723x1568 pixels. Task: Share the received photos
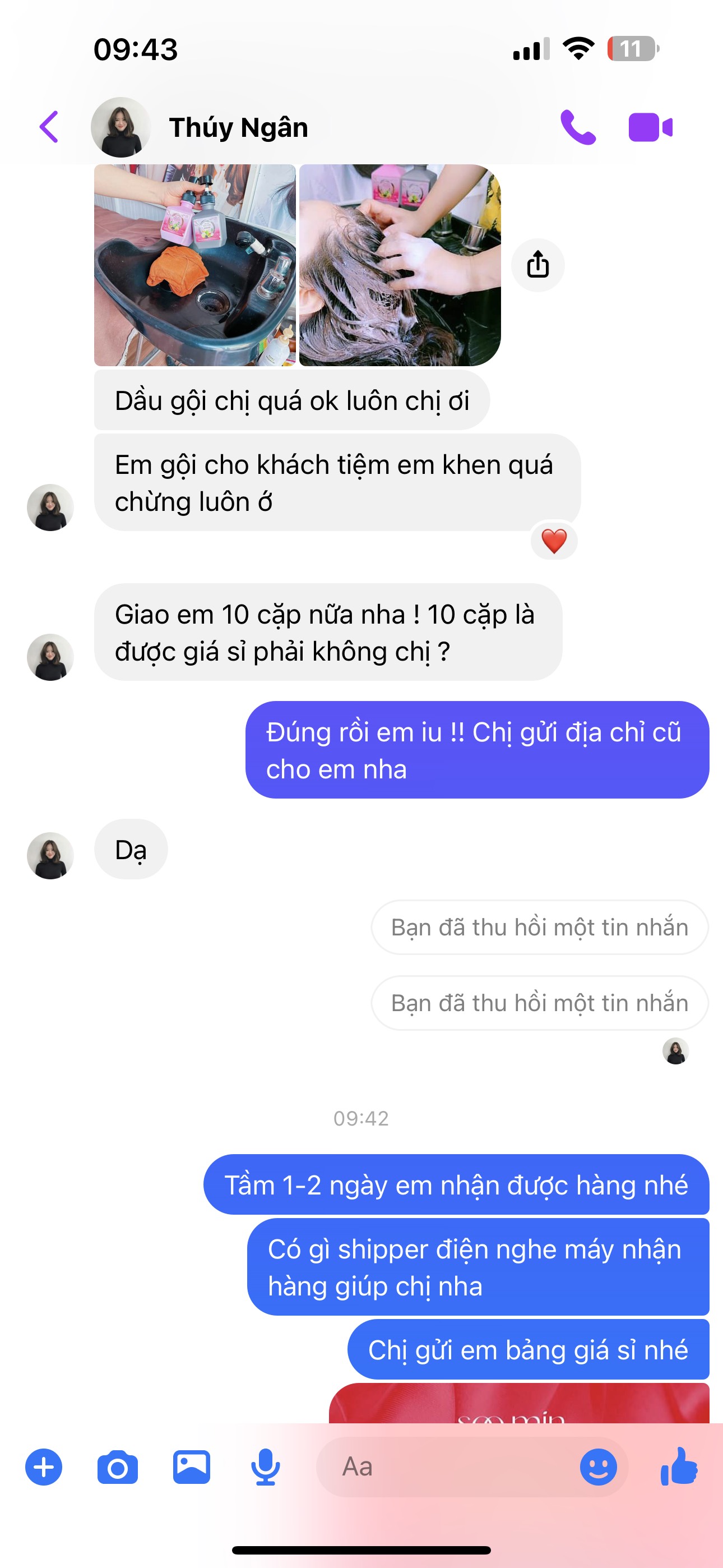point(537,265)
